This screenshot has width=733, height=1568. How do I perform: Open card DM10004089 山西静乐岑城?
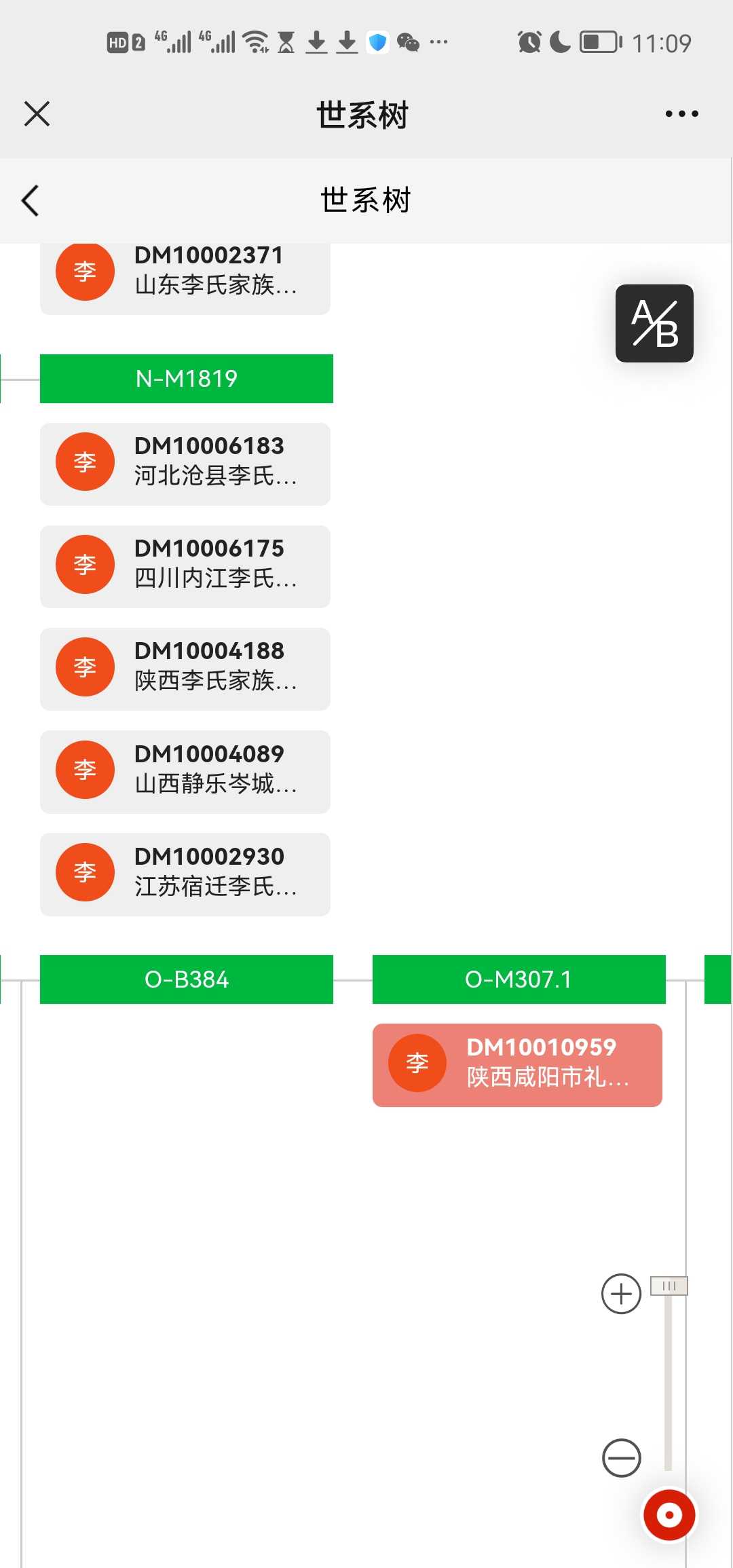185,772
